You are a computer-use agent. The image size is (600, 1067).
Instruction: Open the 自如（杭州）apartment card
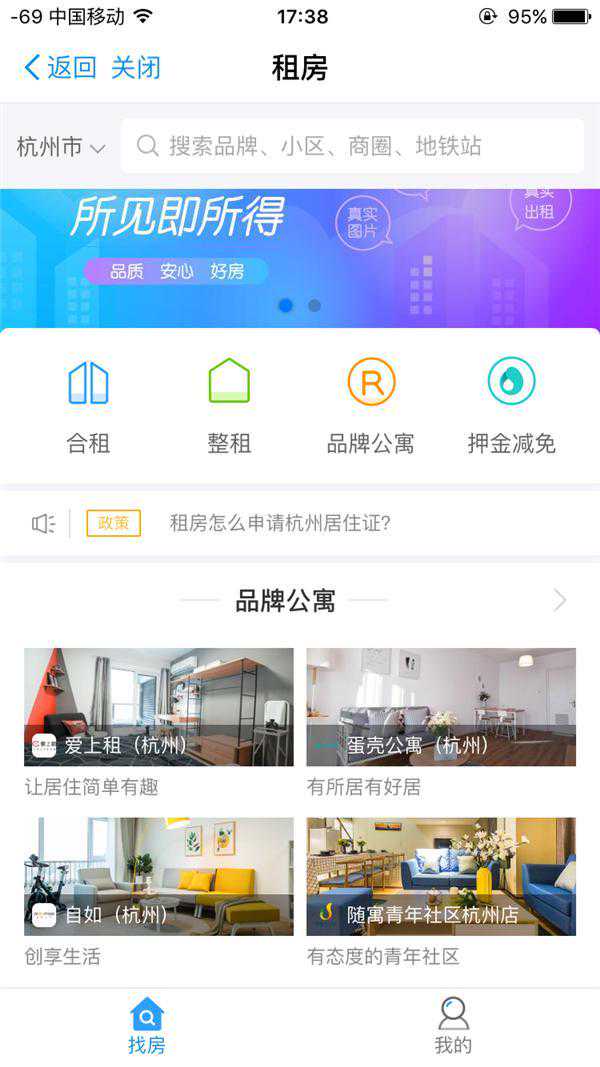159,877
